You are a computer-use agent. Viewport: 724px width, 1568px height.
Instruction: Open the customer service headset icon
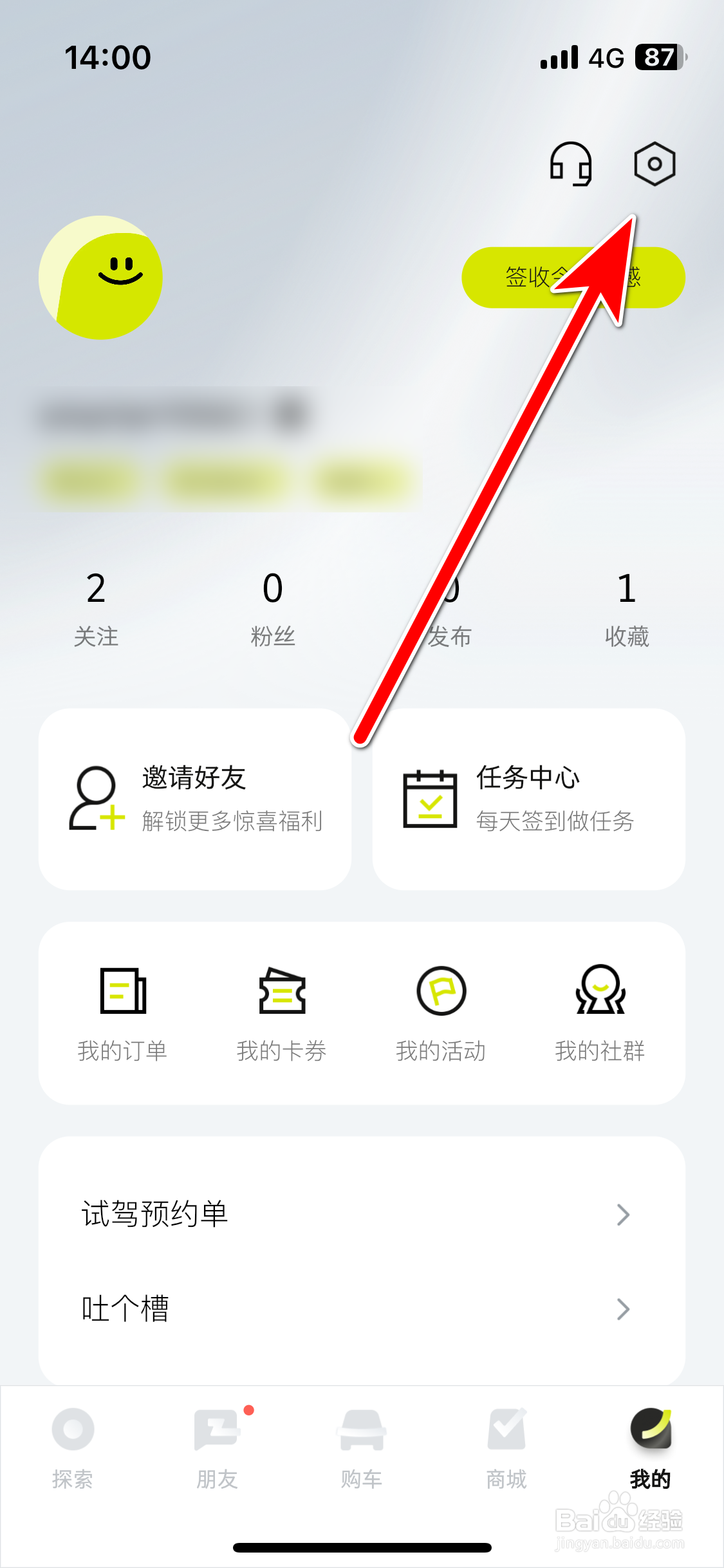coord(570,164)
